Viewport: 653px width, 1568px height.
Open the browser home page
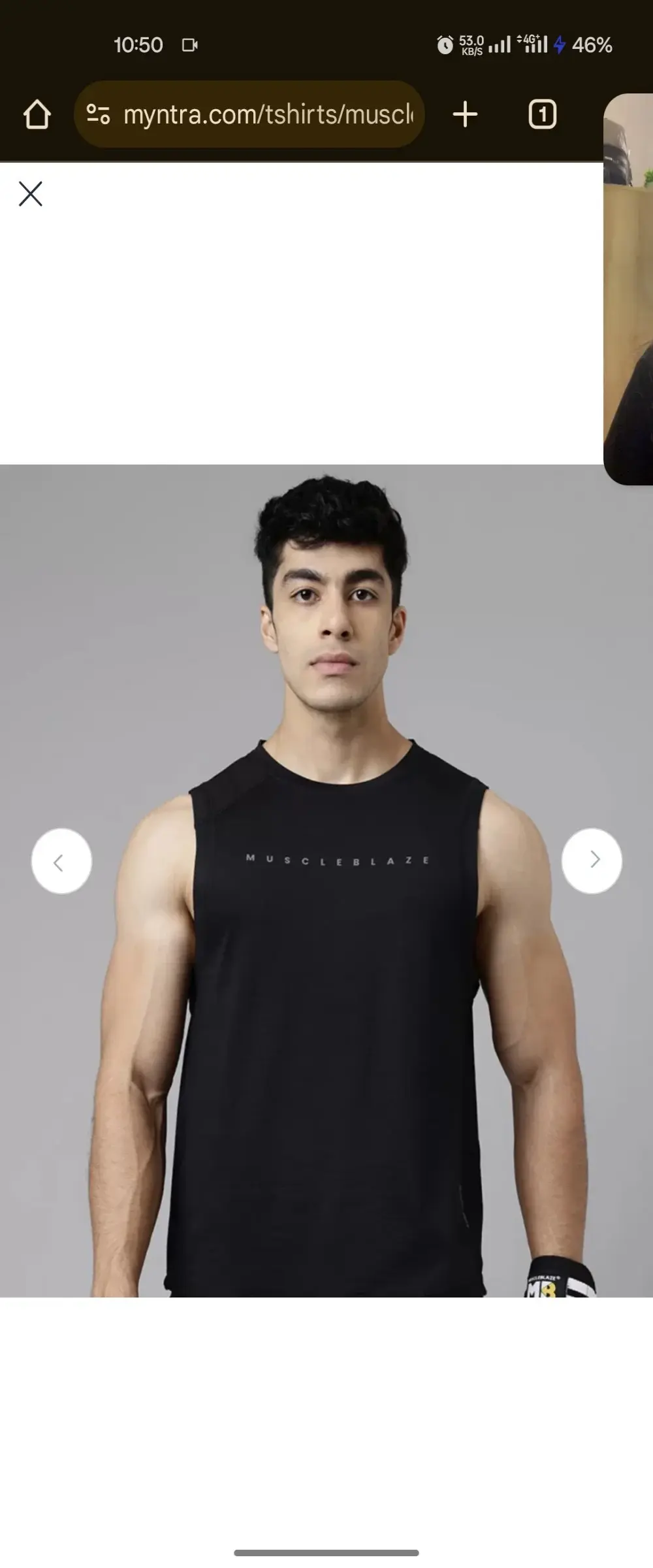click(37, 114)
